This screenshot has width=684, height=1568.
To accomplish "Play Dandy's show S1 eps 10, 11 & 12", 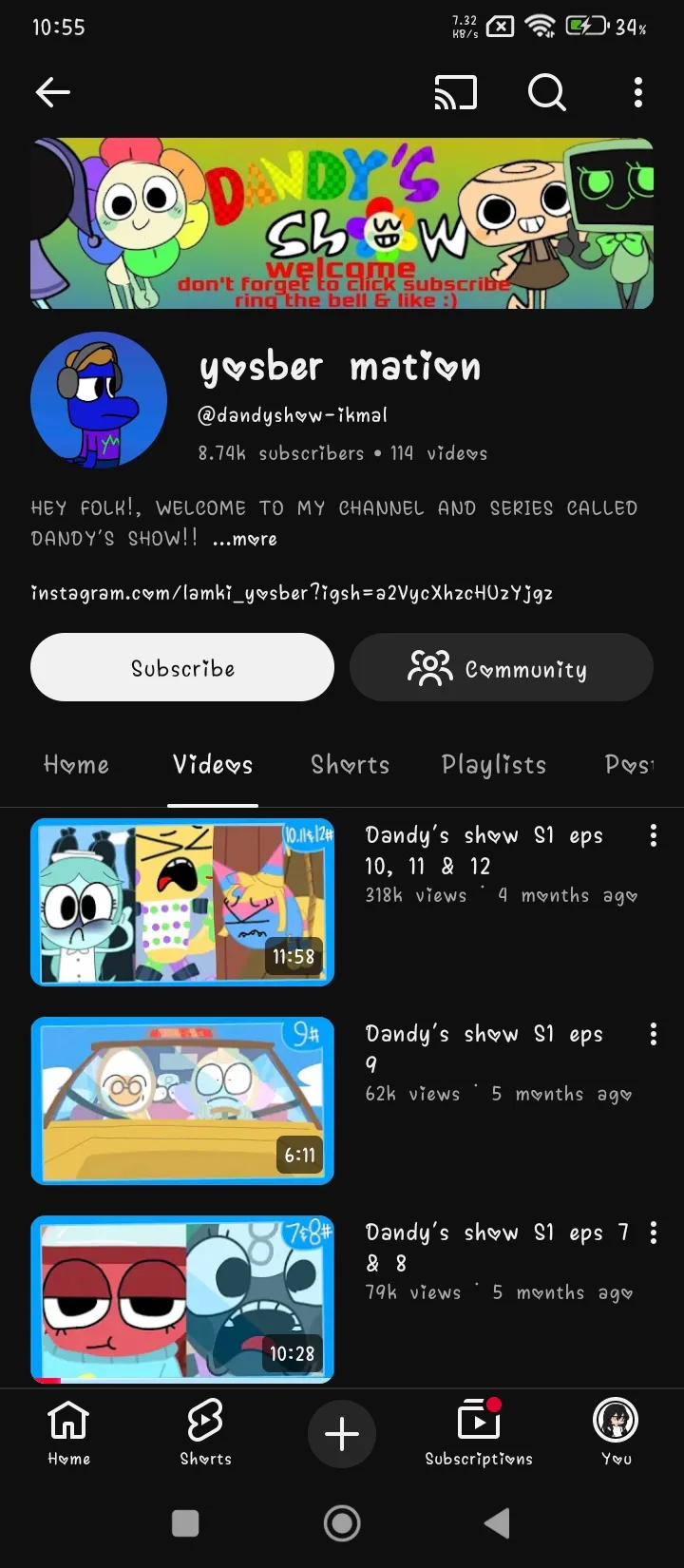I will 182,902.
